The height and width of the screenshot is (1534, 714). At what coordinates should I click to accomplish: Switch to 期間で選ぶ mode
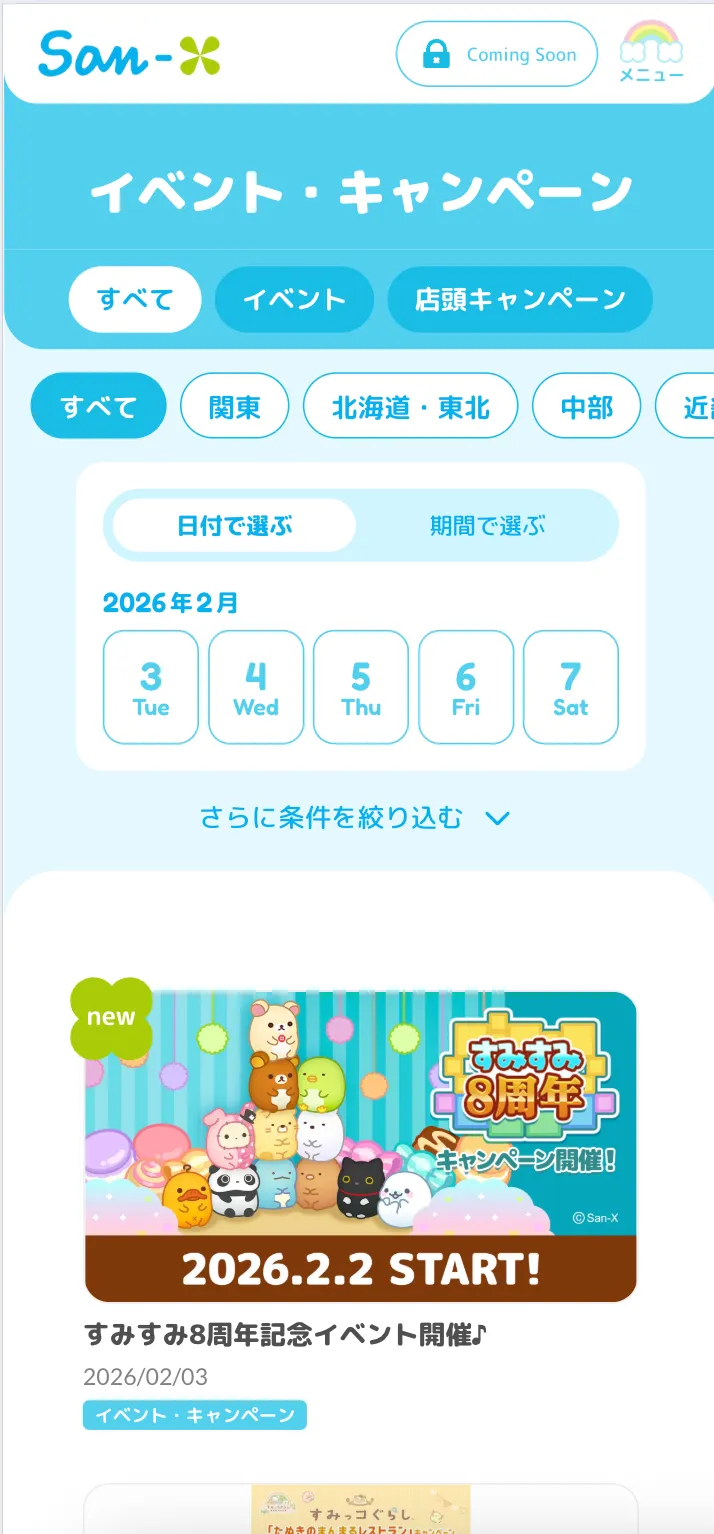pos(487,526)
